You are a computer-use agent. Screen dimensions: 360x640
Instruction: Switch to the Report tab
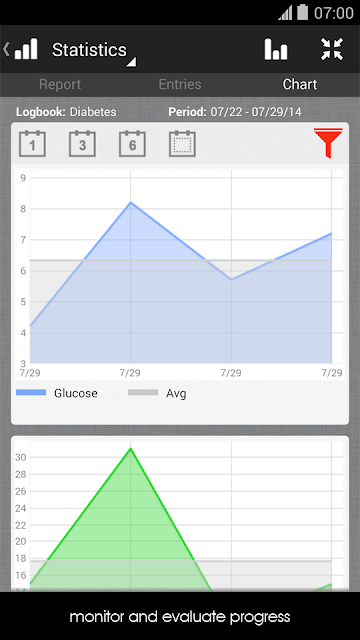[x=60, y=84]
